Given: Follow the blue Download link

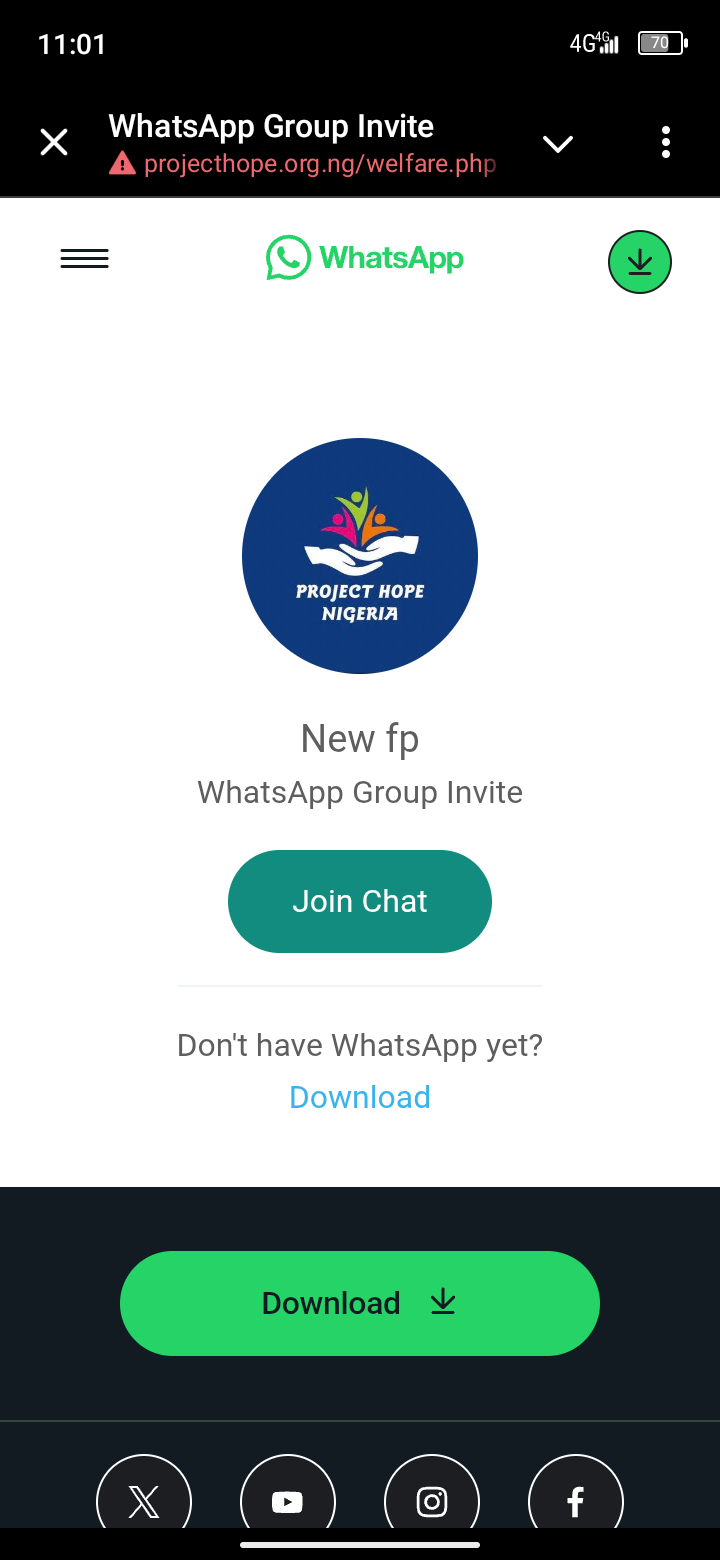Looking at the screenshot, I should [360, 1097].
